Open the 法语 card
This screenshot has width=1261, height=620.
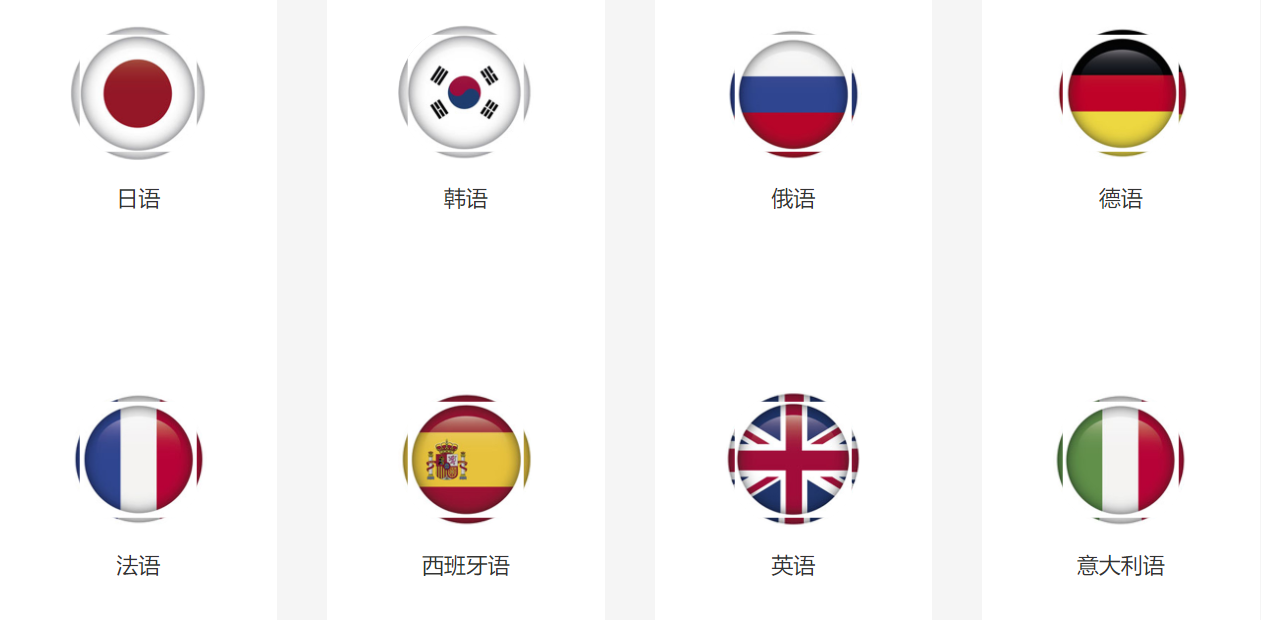(138, 460)
